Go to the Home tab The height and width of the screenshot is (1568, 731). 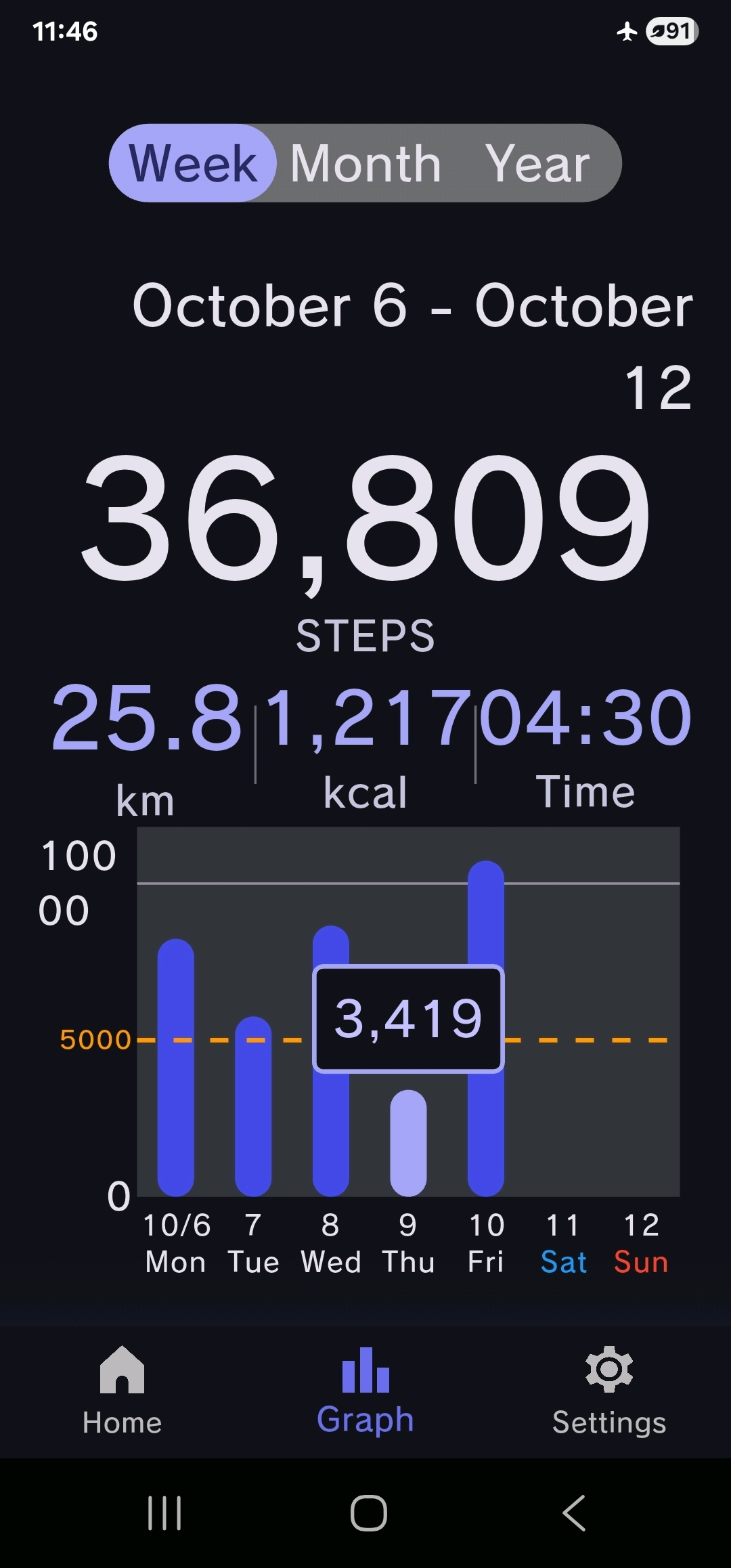[122, 1390]
